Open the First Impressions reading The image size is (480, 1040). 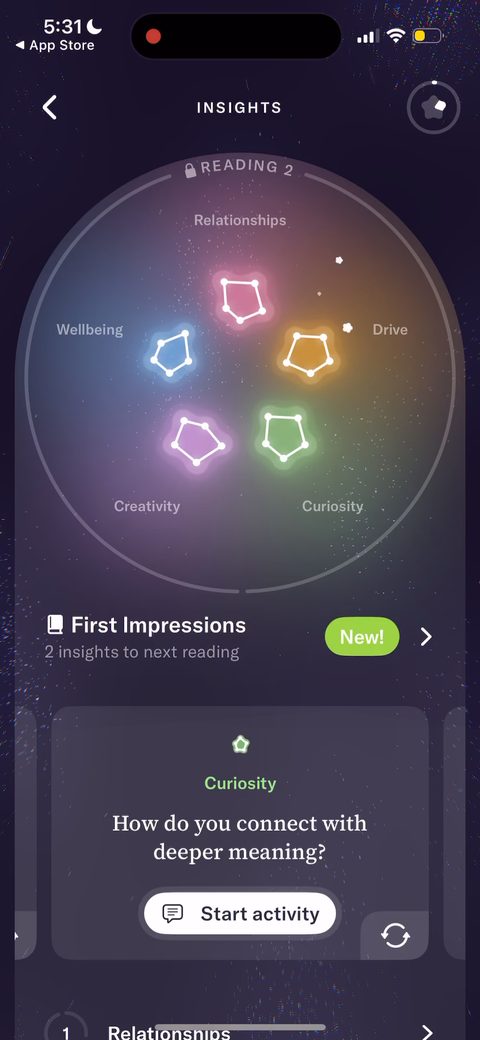click(x=240, y=637)
